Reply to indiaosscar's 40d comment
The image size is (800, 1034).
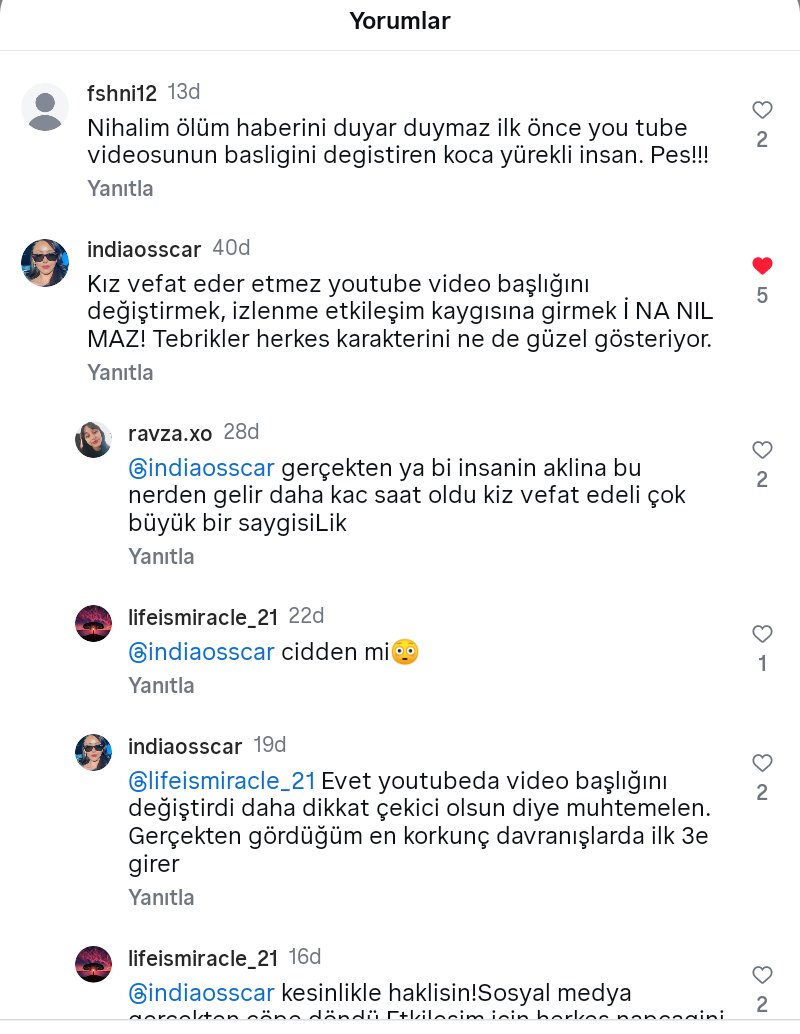coord(120,372)
